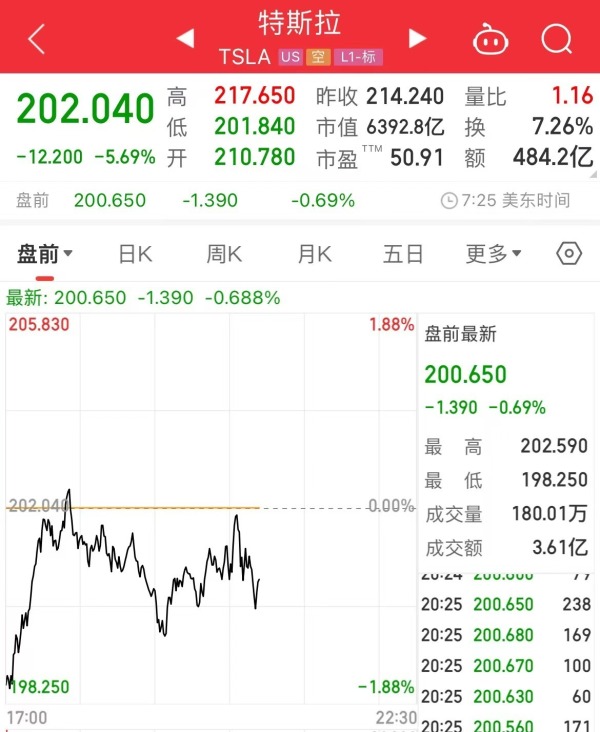
Task: Expand the 更多 chart options
Action: [493, 254]
